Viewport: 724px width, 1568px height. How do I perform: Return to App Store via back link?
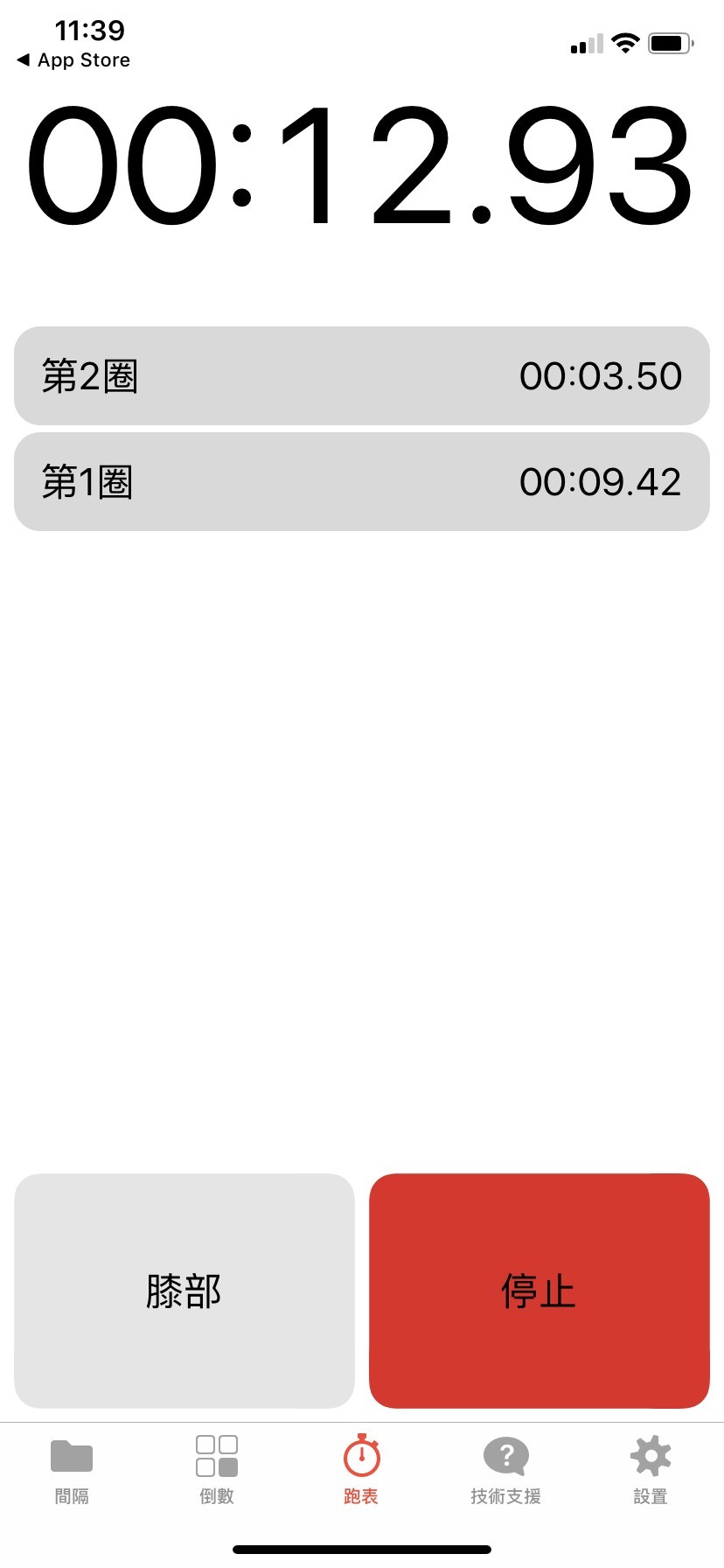click(74, 60)
